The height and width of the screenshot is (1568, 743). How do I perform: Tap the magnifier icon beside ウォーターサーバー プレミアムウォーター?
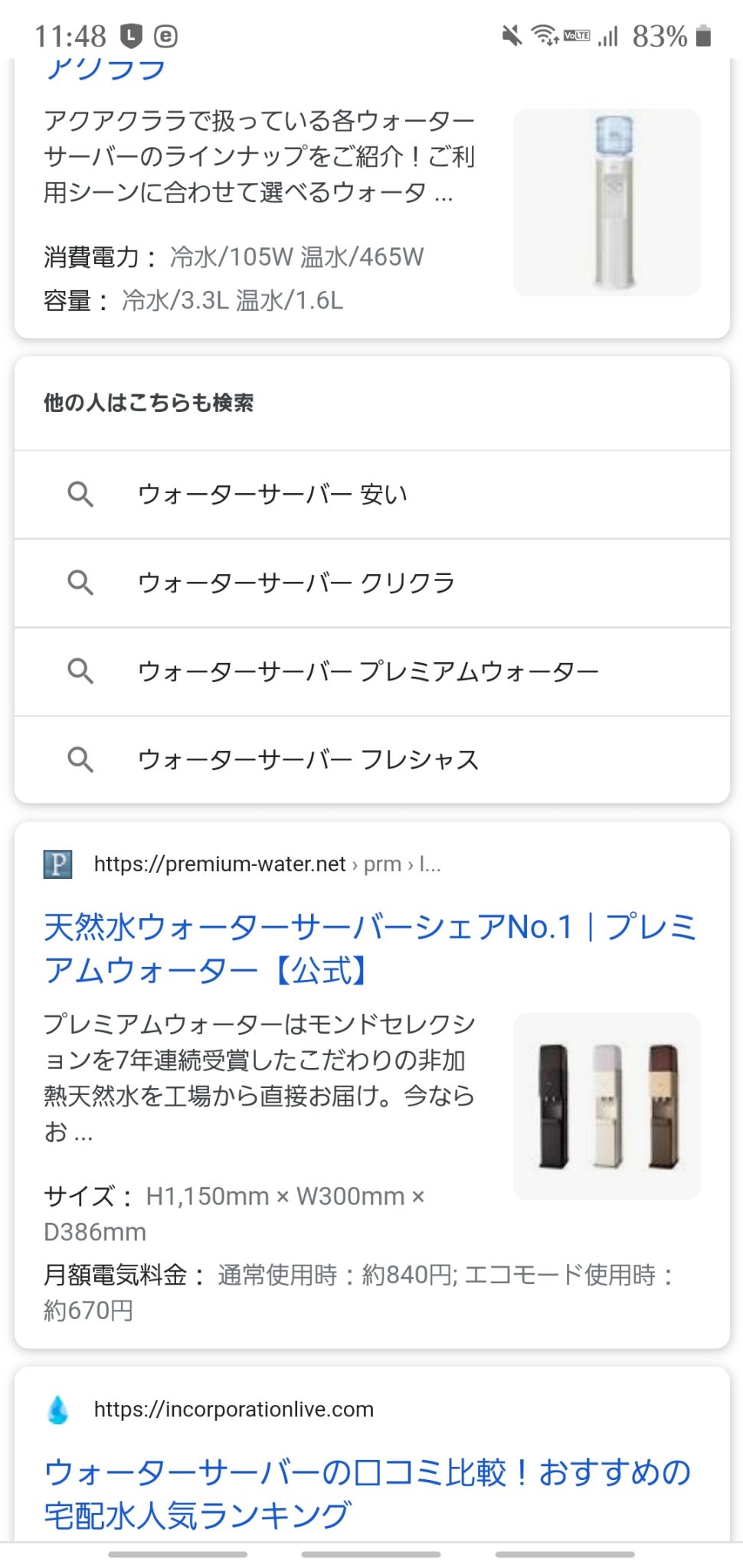81,671
